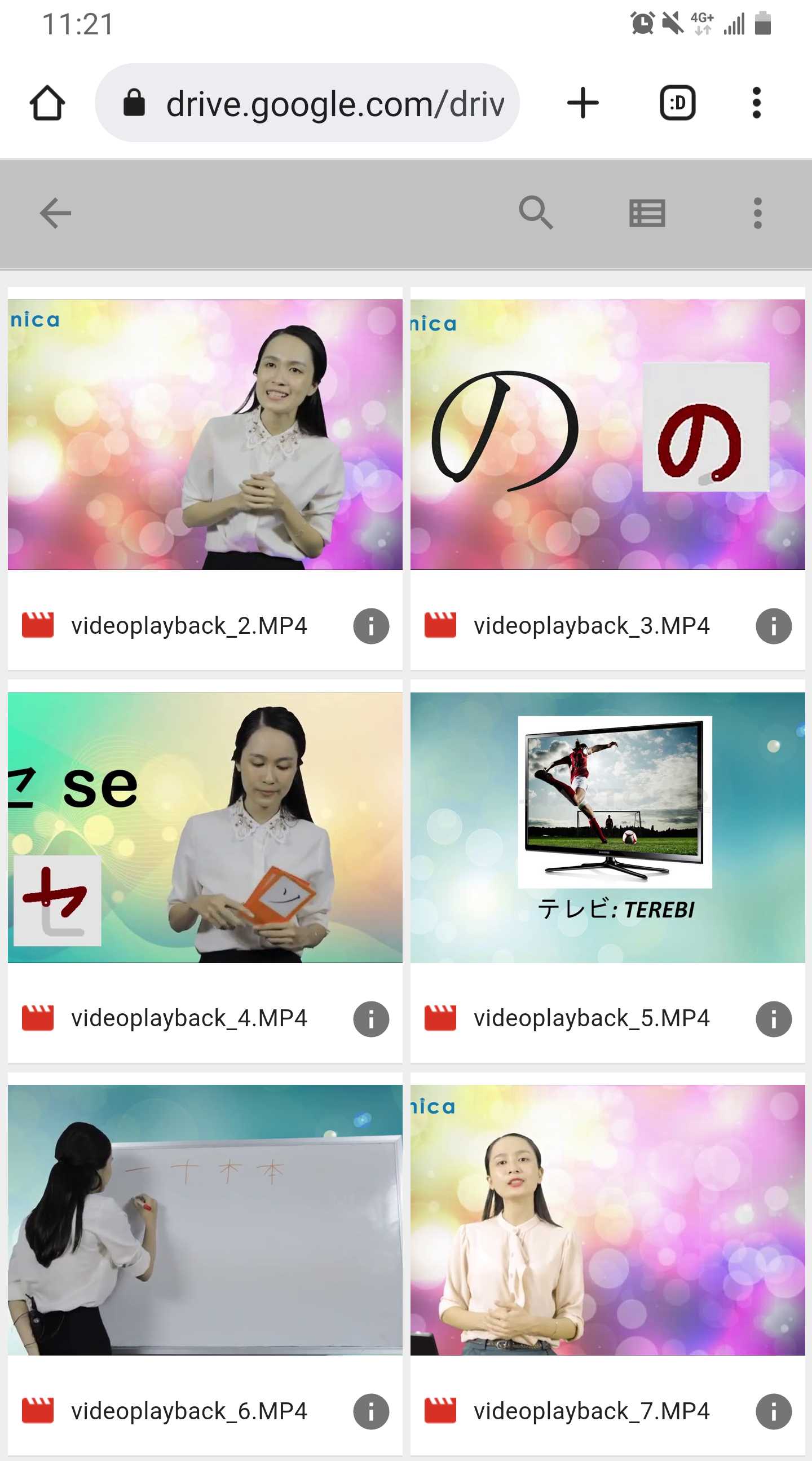The width and height of the screenshot is (812, 1461).
Task: Search files in Drive
Action: 536,213
